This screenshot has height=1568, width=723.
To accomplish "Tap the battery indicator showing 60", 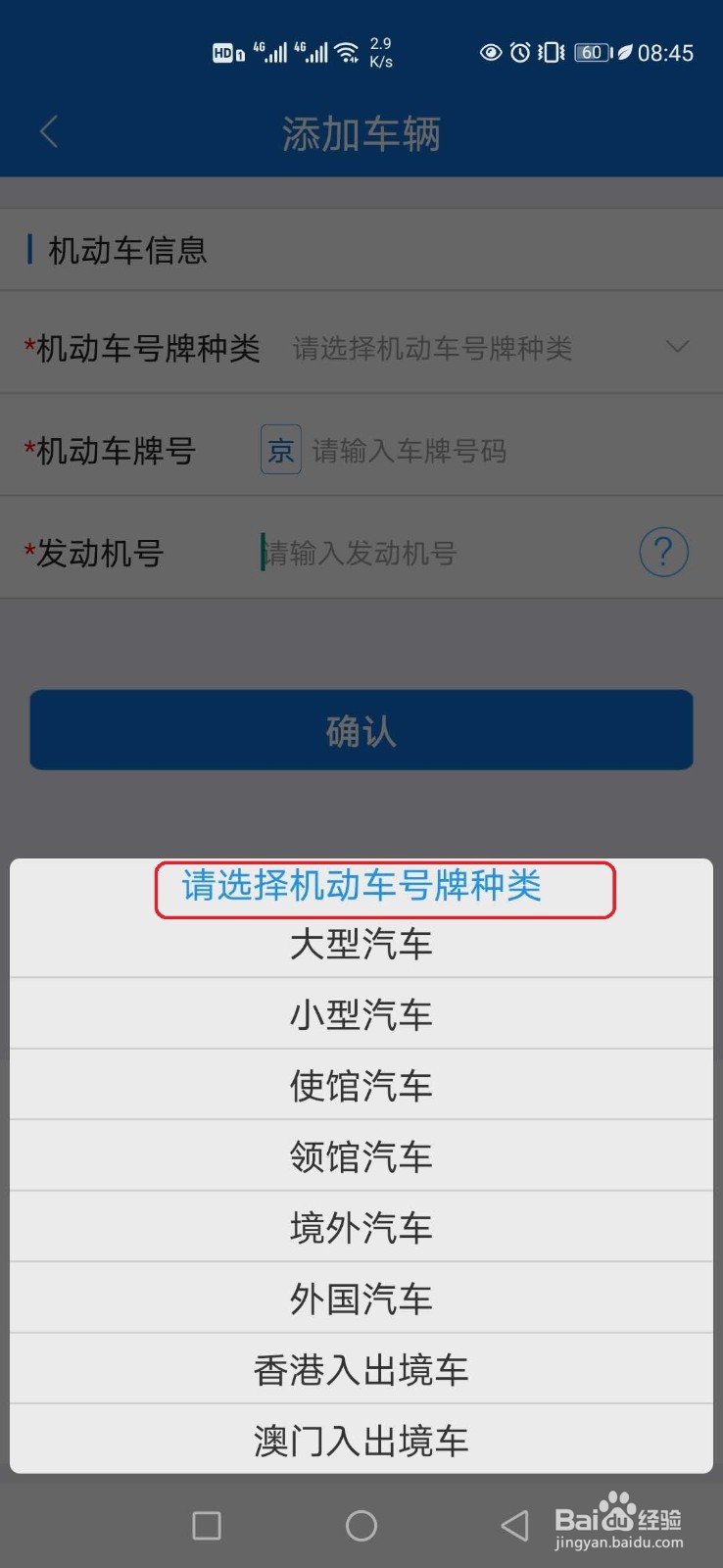I will click(x=592, y=51).
